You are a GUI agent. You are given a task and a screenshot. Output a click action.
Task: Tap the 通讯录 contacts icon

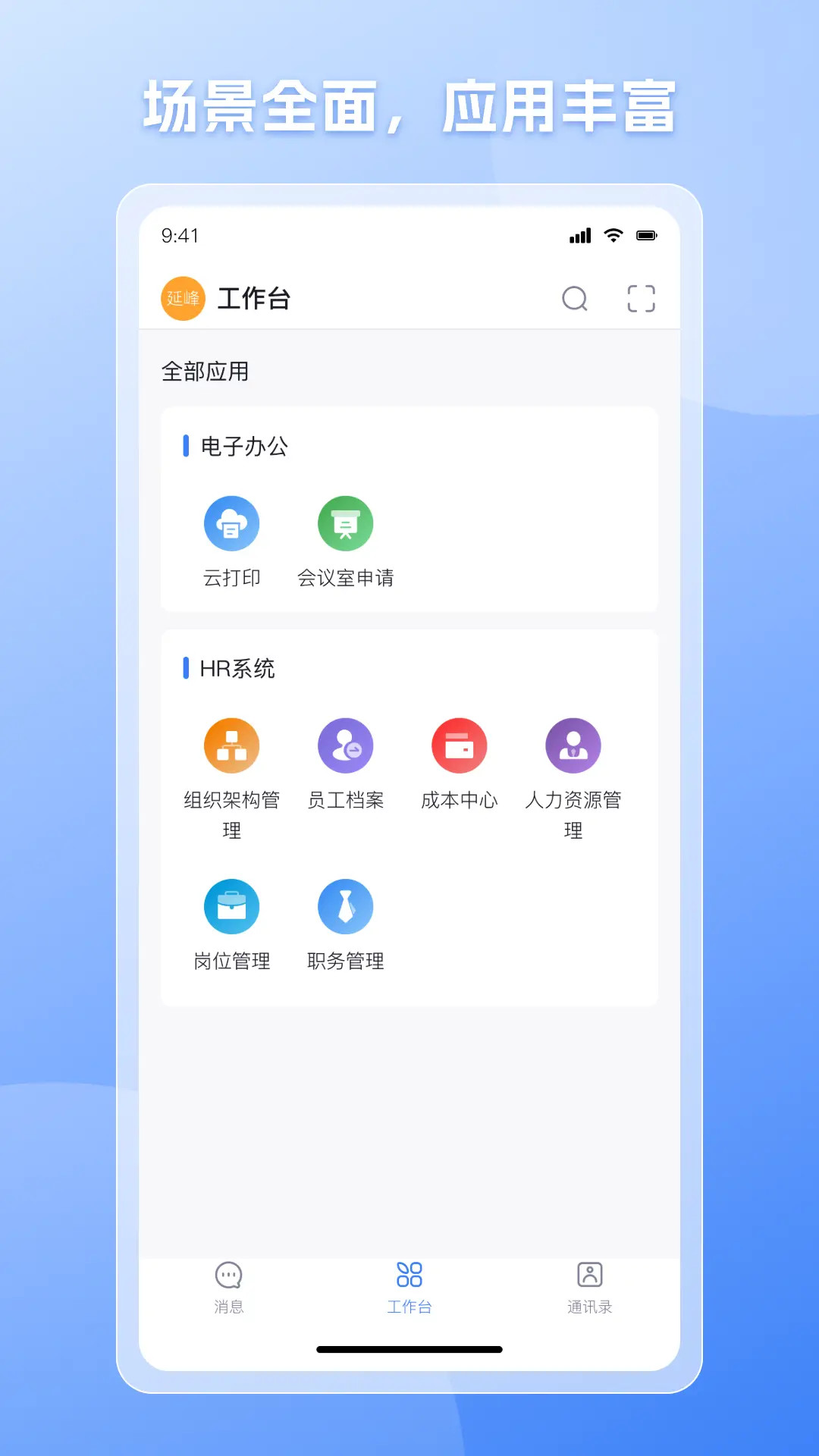(590, 1276)
